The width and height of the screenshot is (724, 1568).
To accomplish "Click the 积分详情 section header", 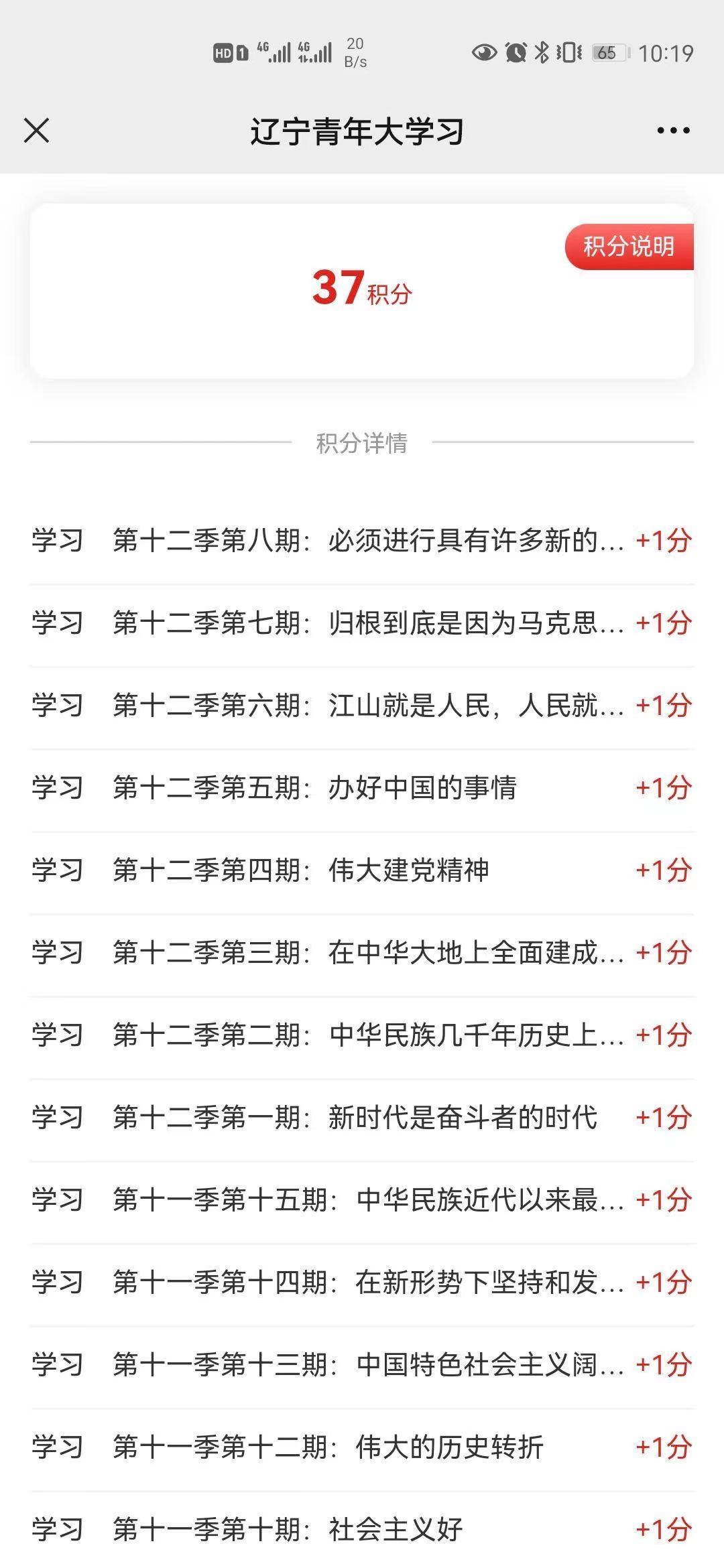I will 362,442.
